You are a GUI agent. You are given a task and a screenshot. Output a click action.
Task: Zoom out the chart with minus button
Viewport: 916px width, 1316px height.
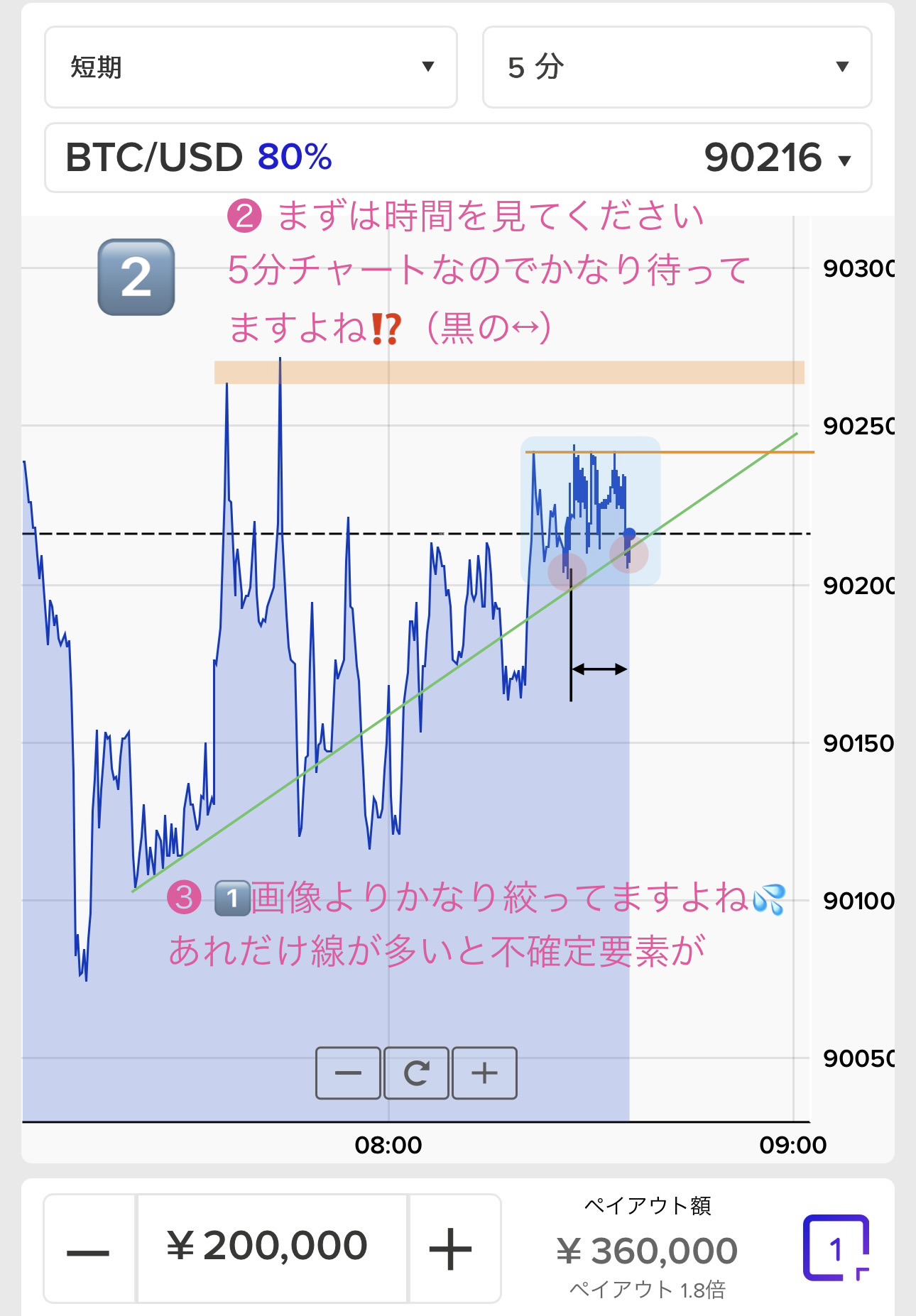[x=348, y=1073]
